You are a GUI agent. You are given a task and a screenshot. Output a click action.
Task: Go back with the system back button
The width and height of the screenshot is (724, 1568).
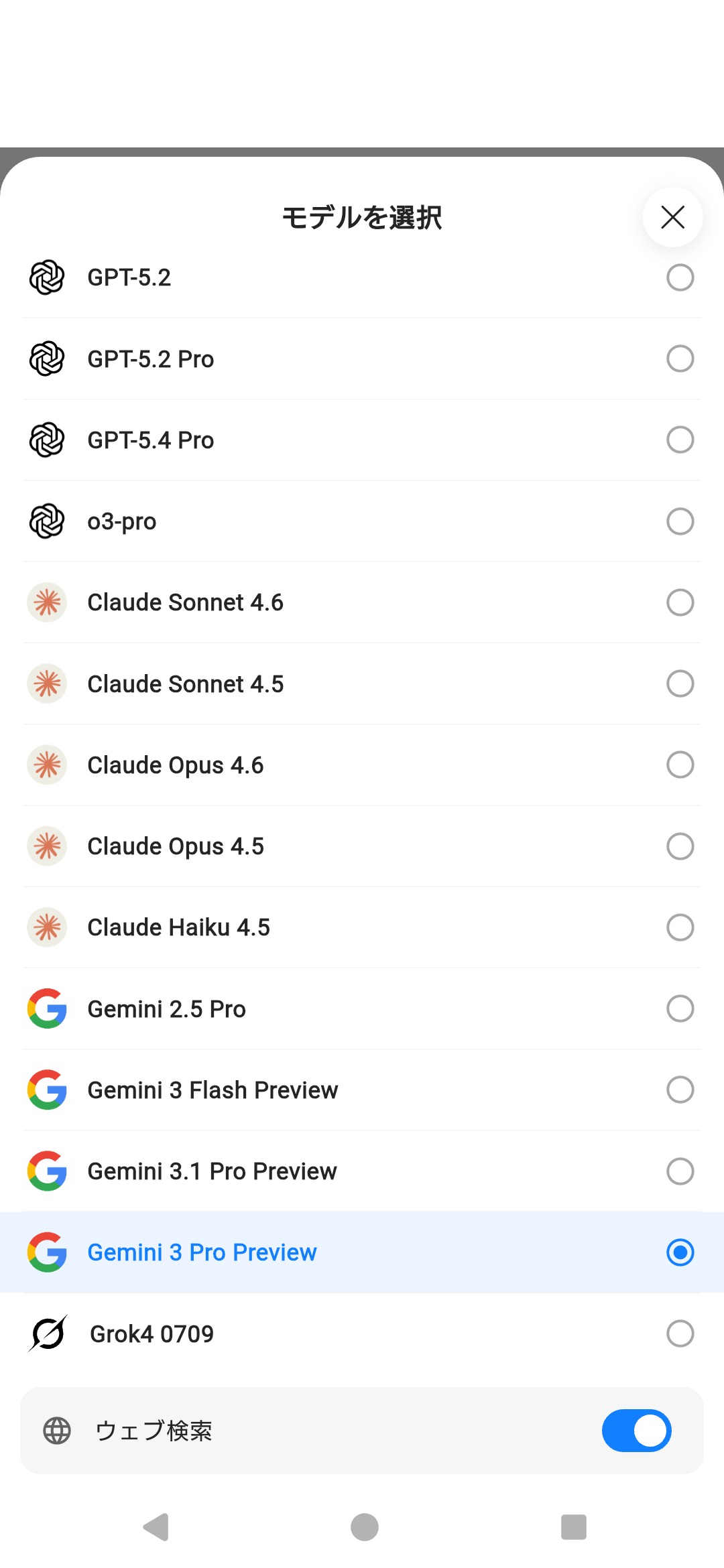pos(156,1527)
